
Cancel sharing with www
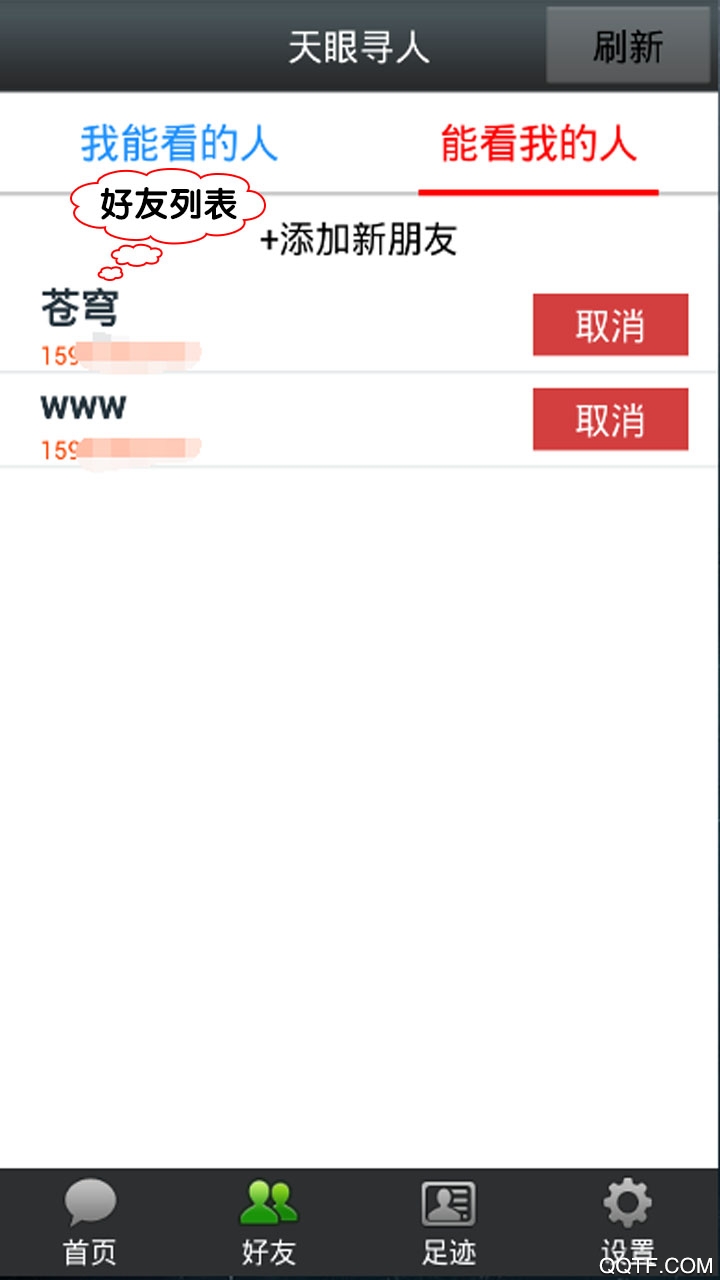[x=610, y=420]
